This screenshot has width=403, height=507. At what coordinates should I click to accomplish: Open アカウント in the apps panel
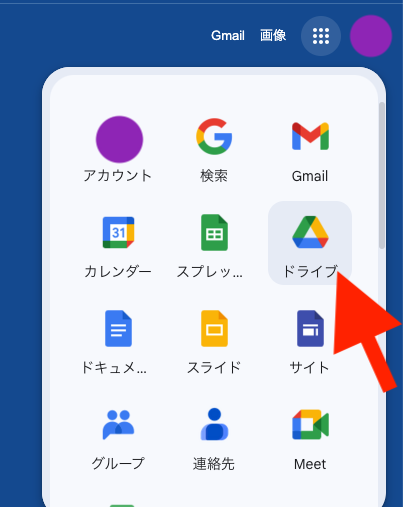pyautogui.click(x=118, y=147)
